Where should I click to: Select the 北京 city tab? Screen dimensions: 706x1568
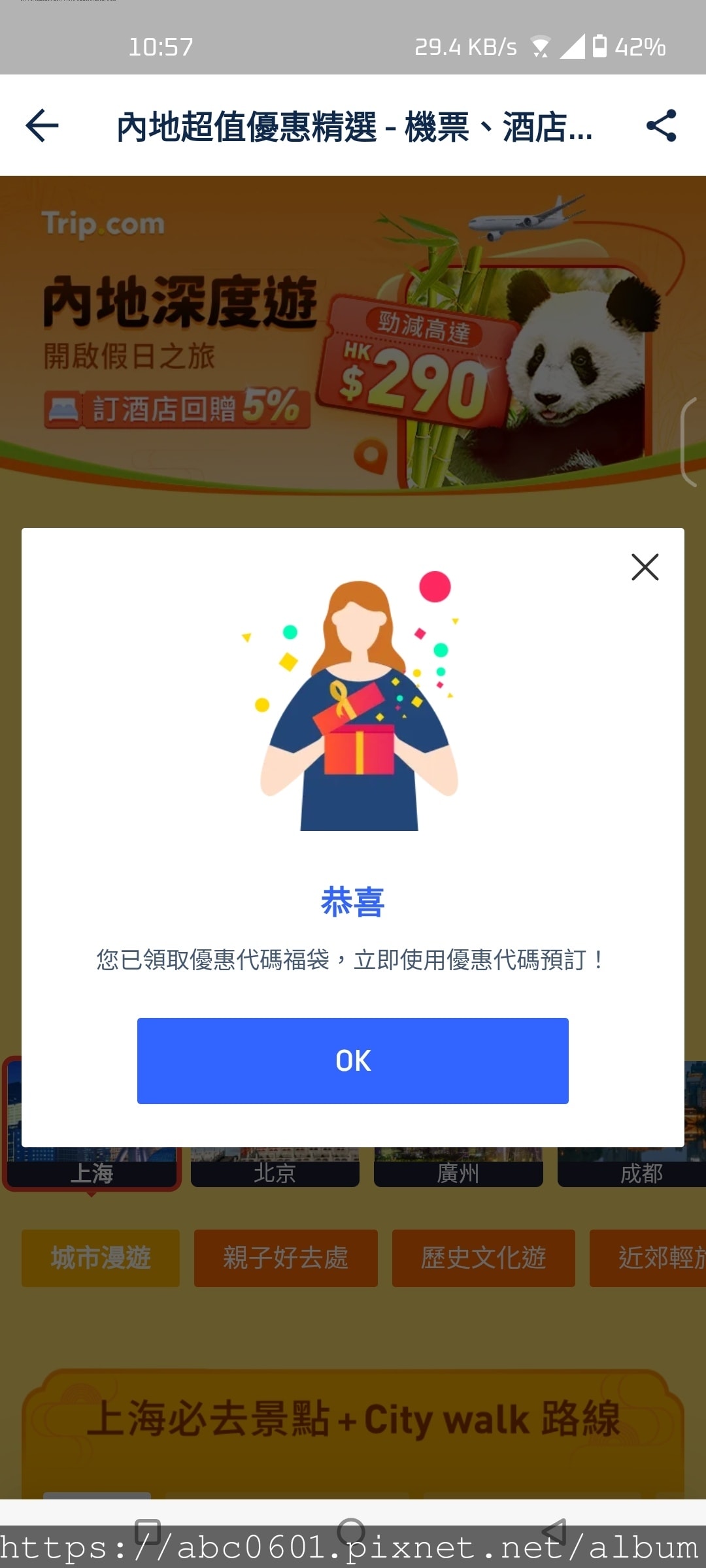[x=275, y=1173]
